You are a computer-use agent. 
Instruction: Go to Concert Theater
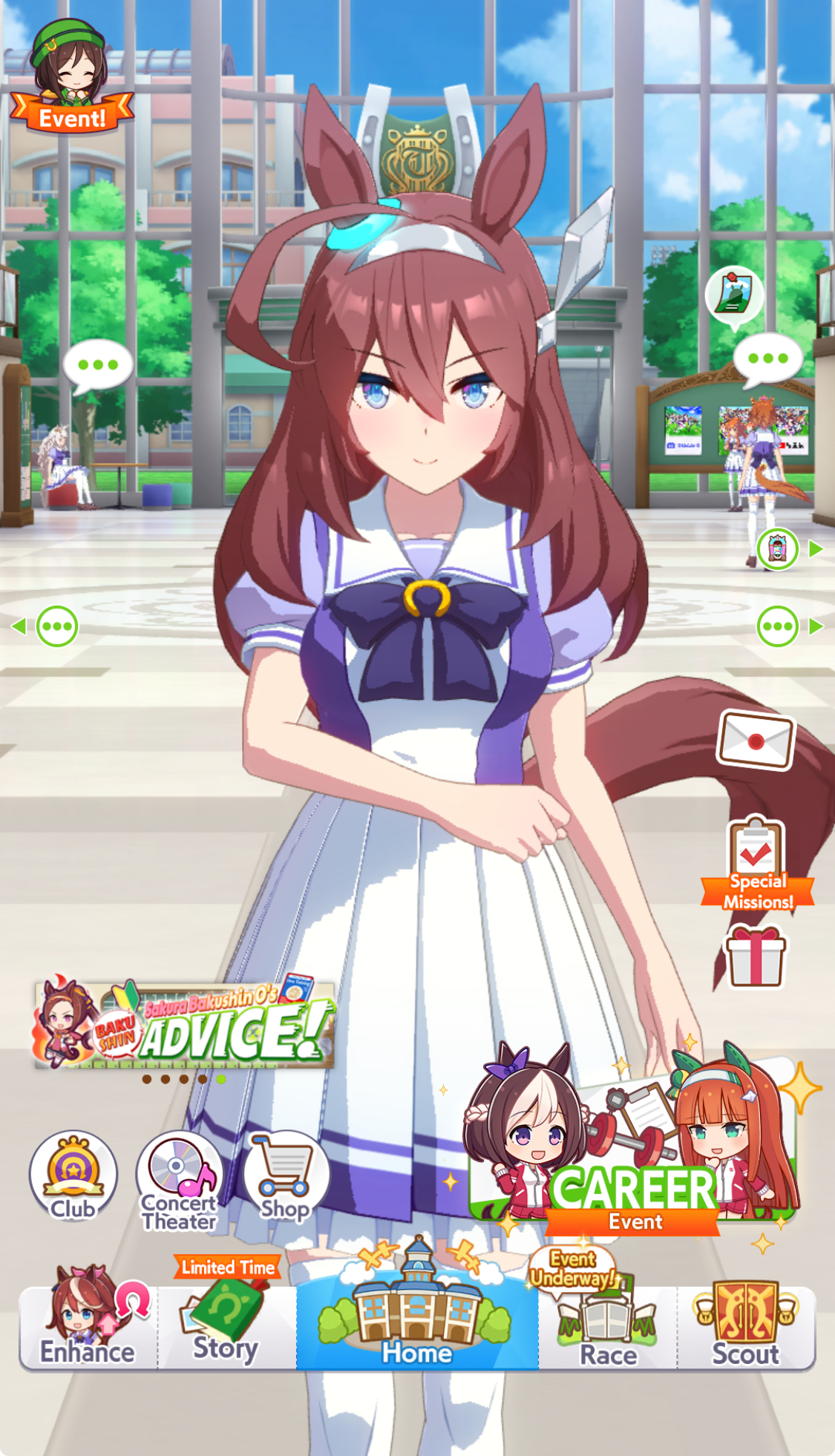point(180,1180)
